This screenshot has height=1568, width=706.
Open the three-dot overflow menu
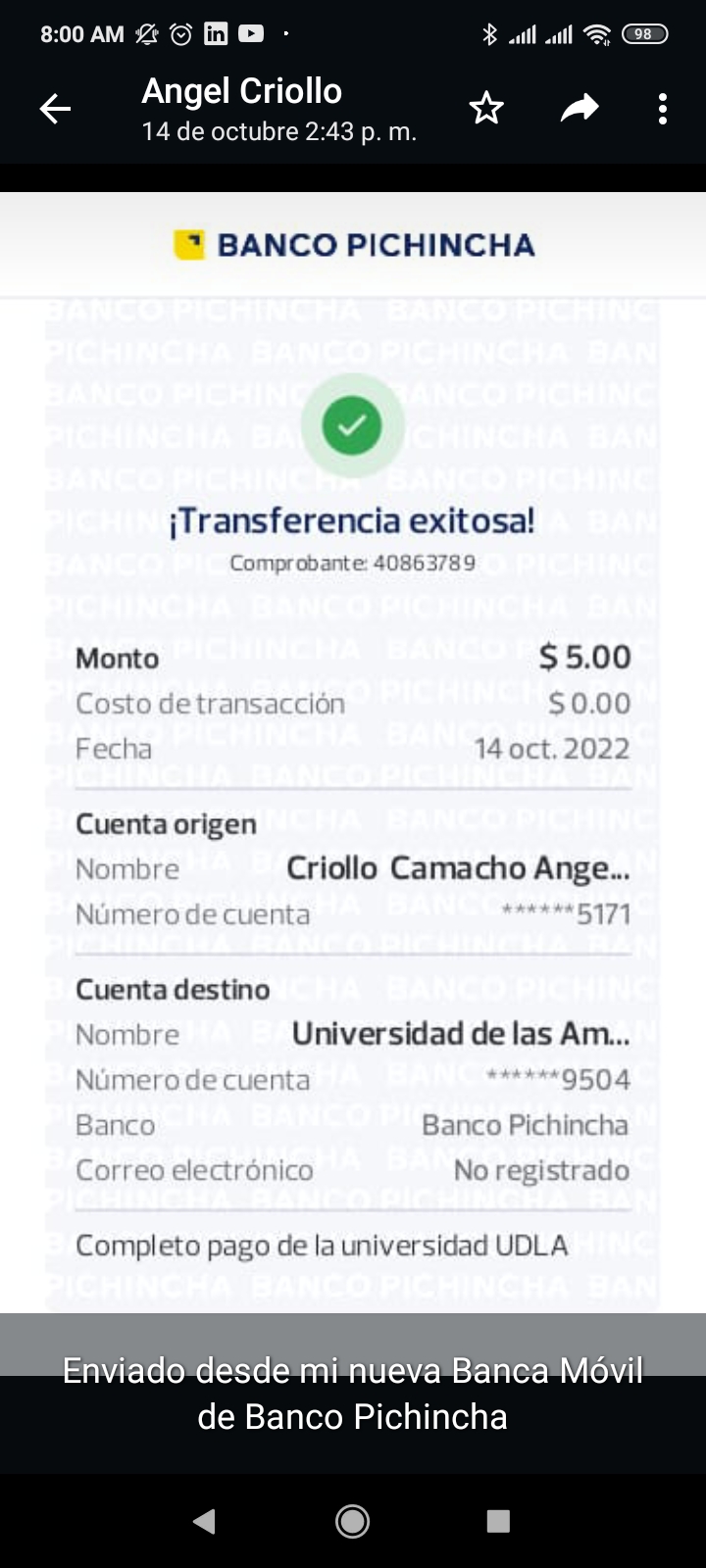[x=663, y=109]
